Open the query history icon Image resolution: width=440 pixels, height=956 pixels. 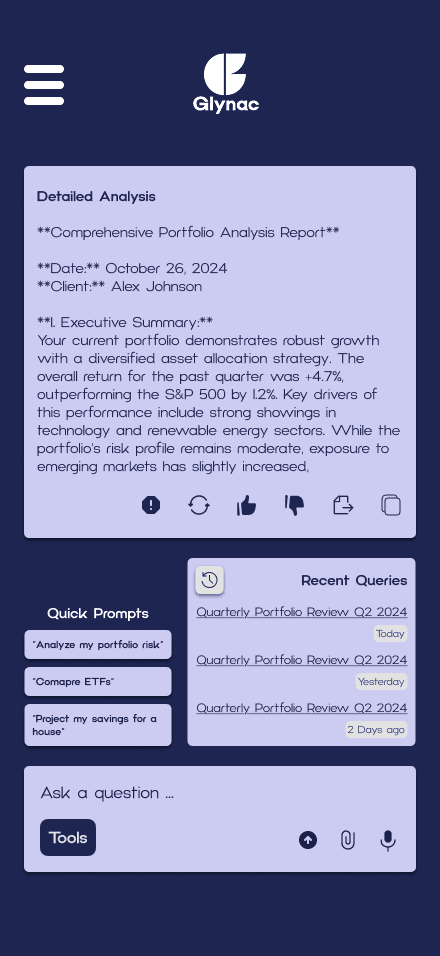click(x=210, y=580)
